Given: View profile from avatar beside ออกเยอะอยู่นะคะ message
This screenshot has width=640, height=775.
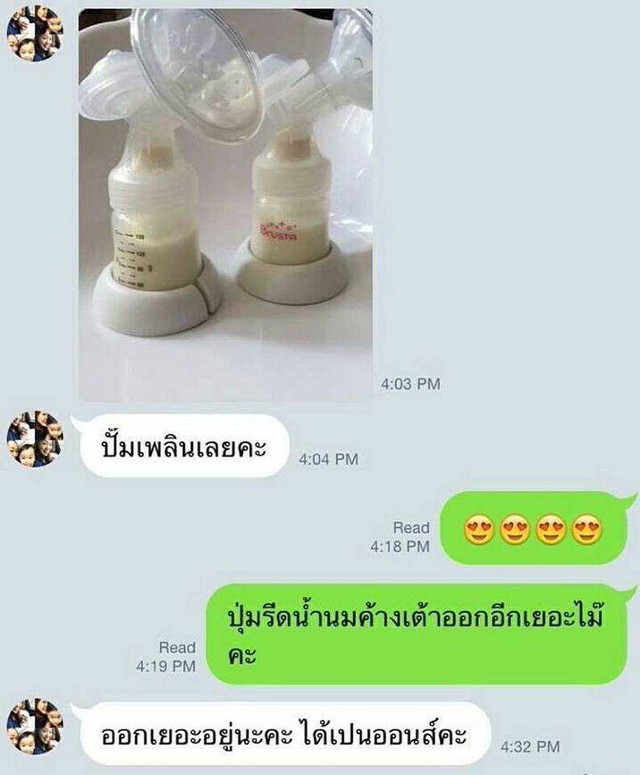Looking at the screenshot, I should pos(35,726).
